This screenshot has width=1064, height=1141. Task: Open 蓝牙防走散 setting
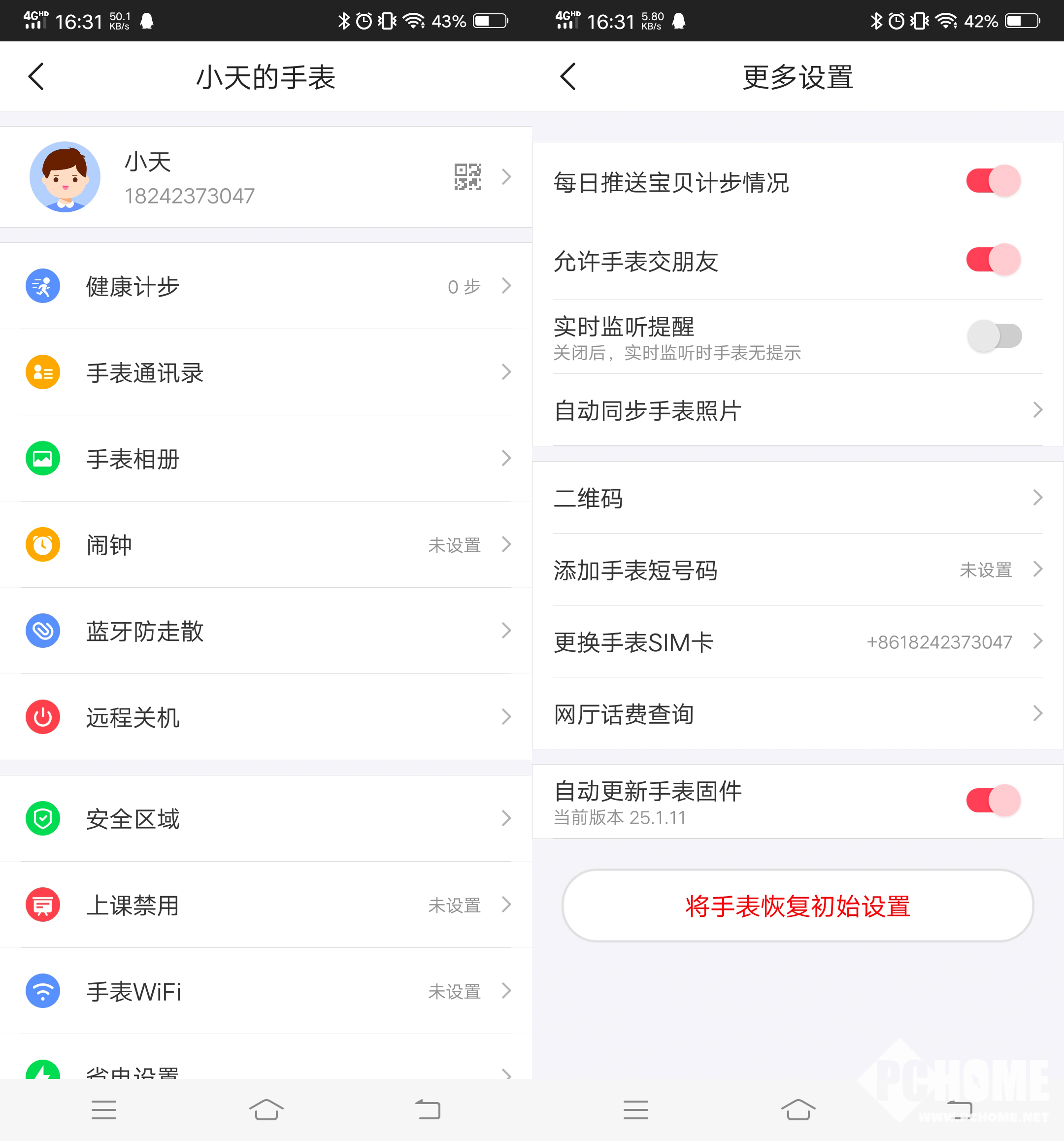(266, 630)
